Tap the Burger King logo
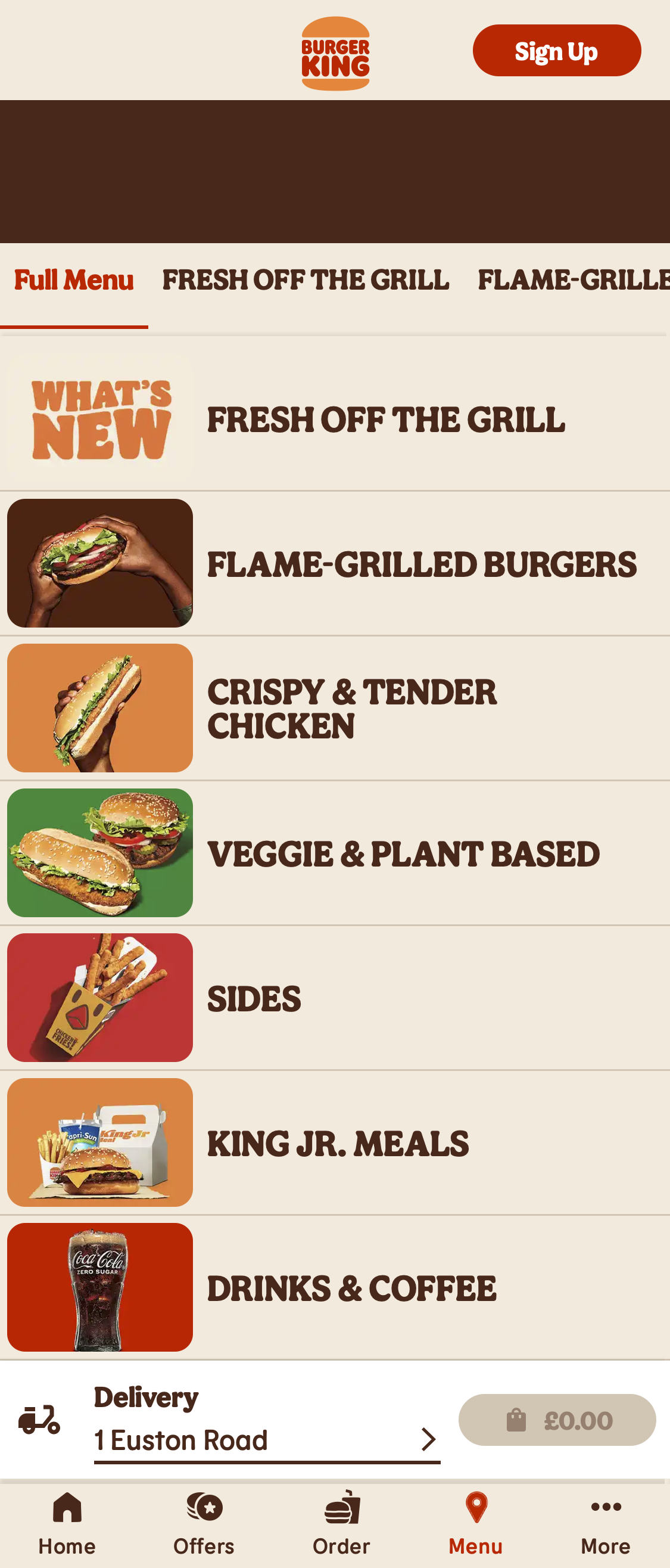670x1568 pixels. 335,54
